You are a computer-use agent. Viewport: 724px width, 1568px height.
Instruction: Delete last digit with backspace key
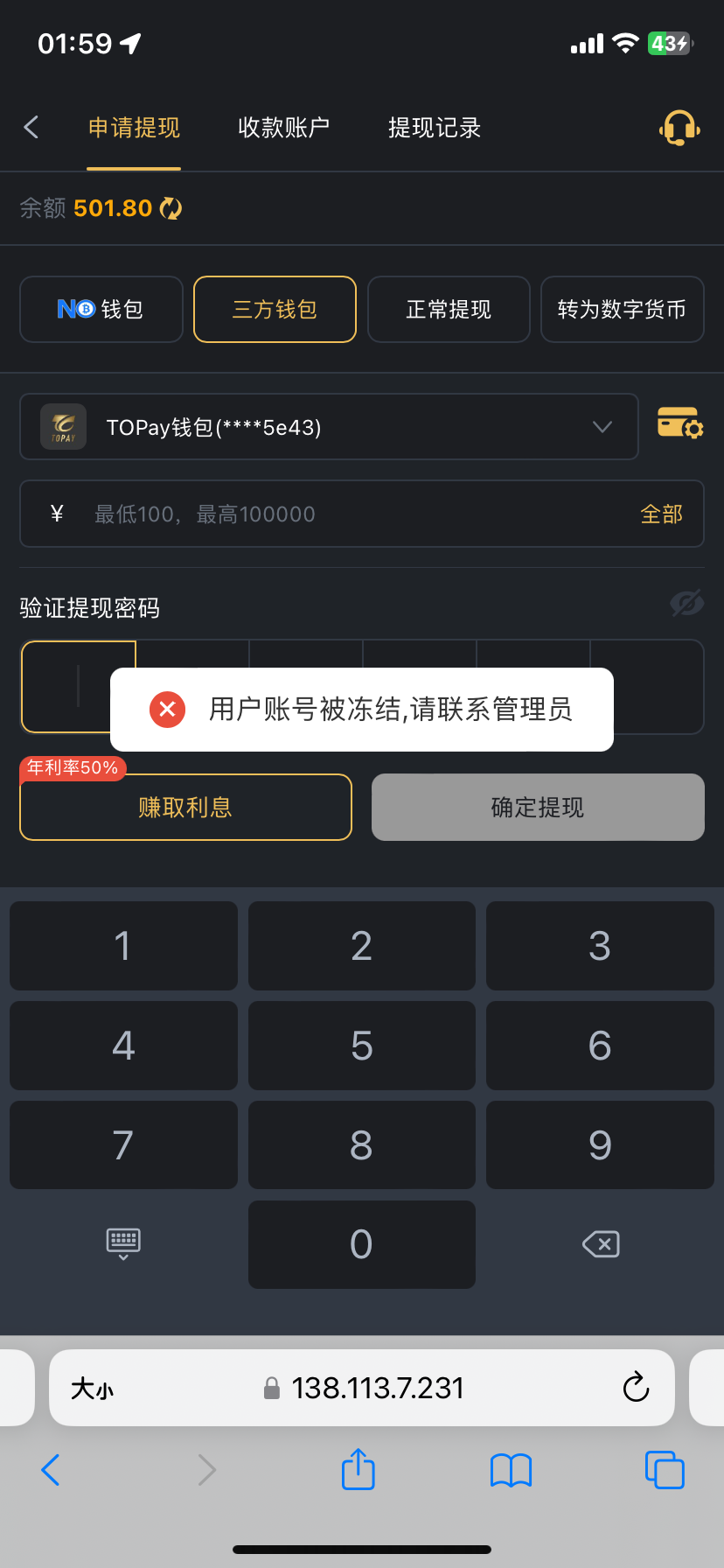coord(601,1244)
